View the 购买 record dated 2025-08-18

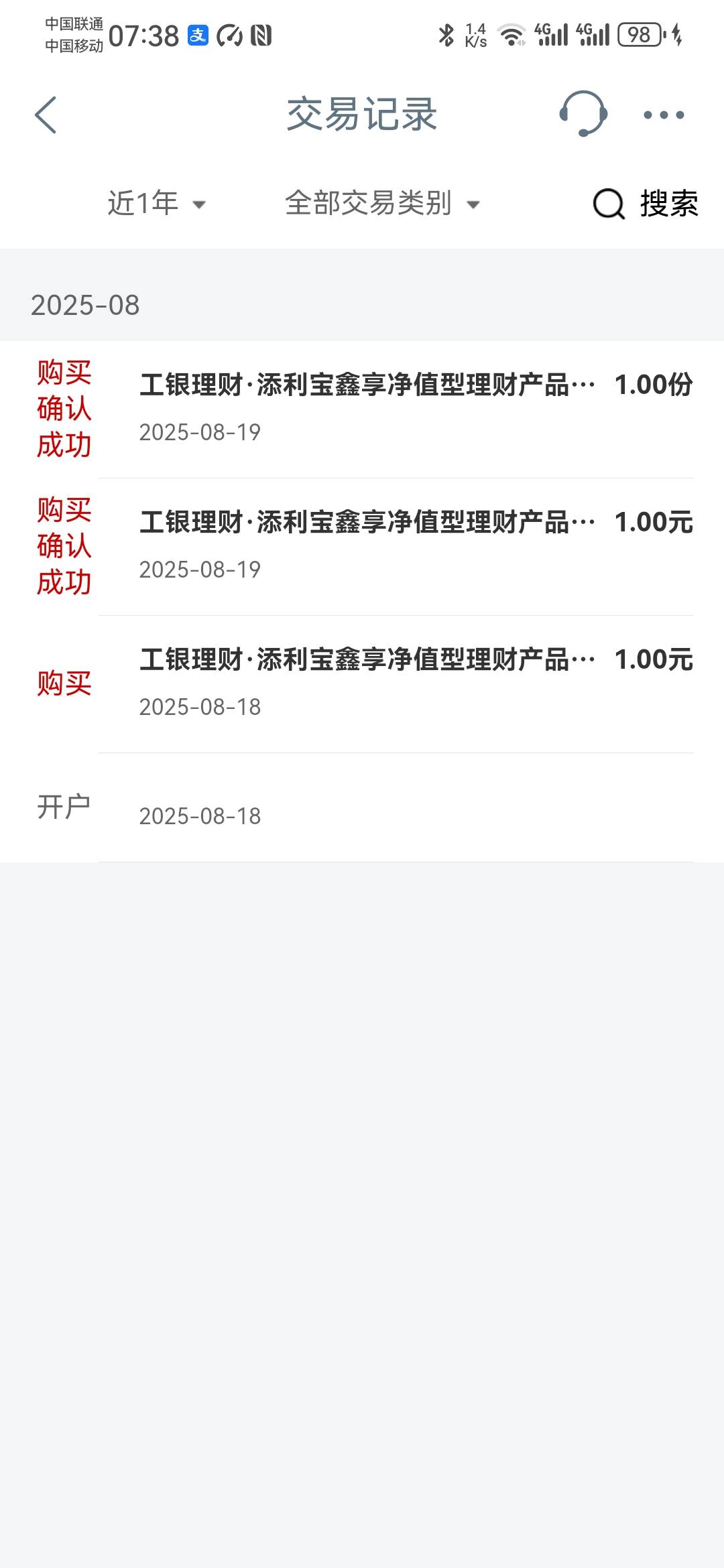tap(362, 684)
